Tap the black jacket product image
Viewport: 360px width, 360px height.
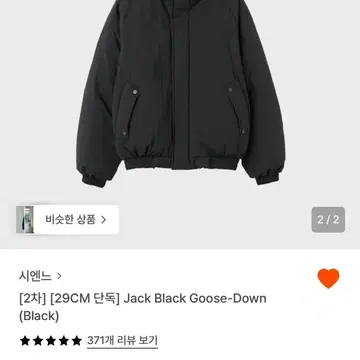click(x=180, y=93)
